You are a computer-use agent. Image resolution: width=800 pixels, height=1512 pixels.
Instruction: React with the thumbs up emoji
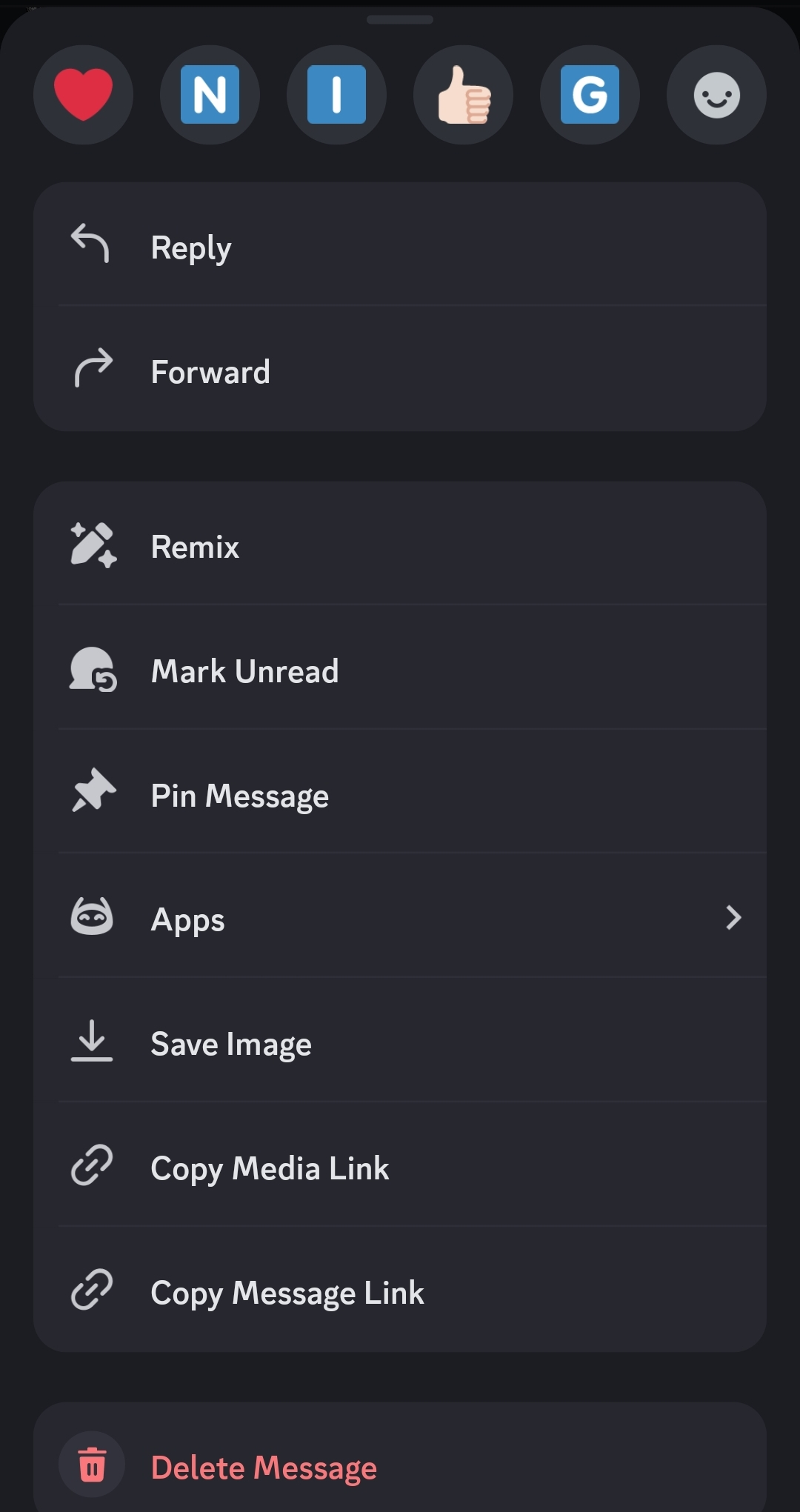click(x=463, y=95)
